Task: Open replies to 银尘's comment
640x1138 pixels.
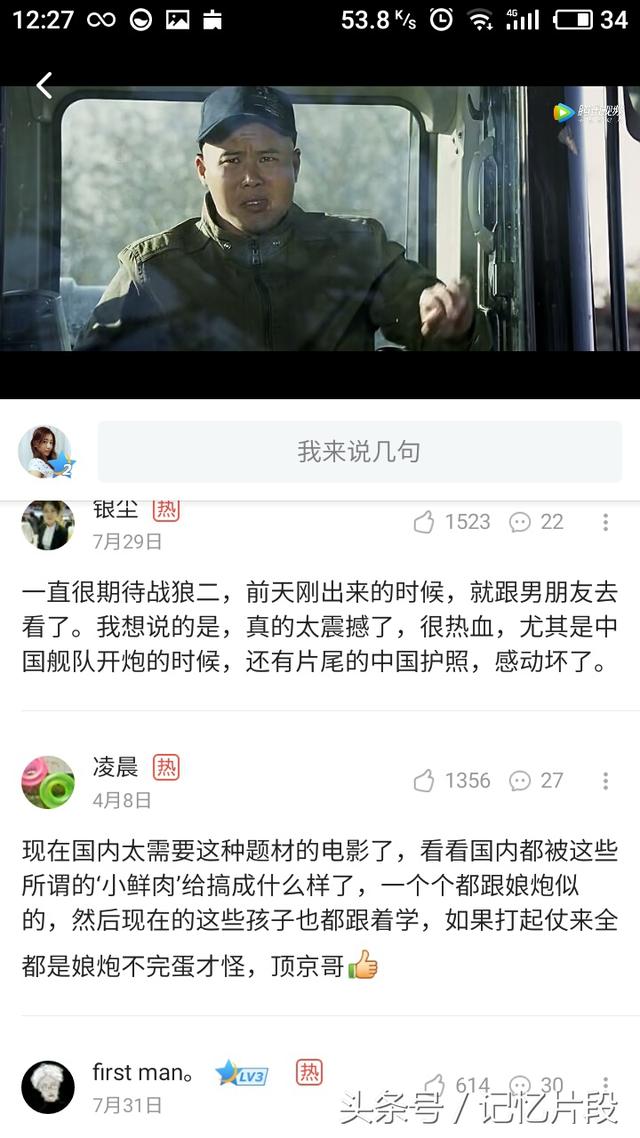Action: coord(536,522)
